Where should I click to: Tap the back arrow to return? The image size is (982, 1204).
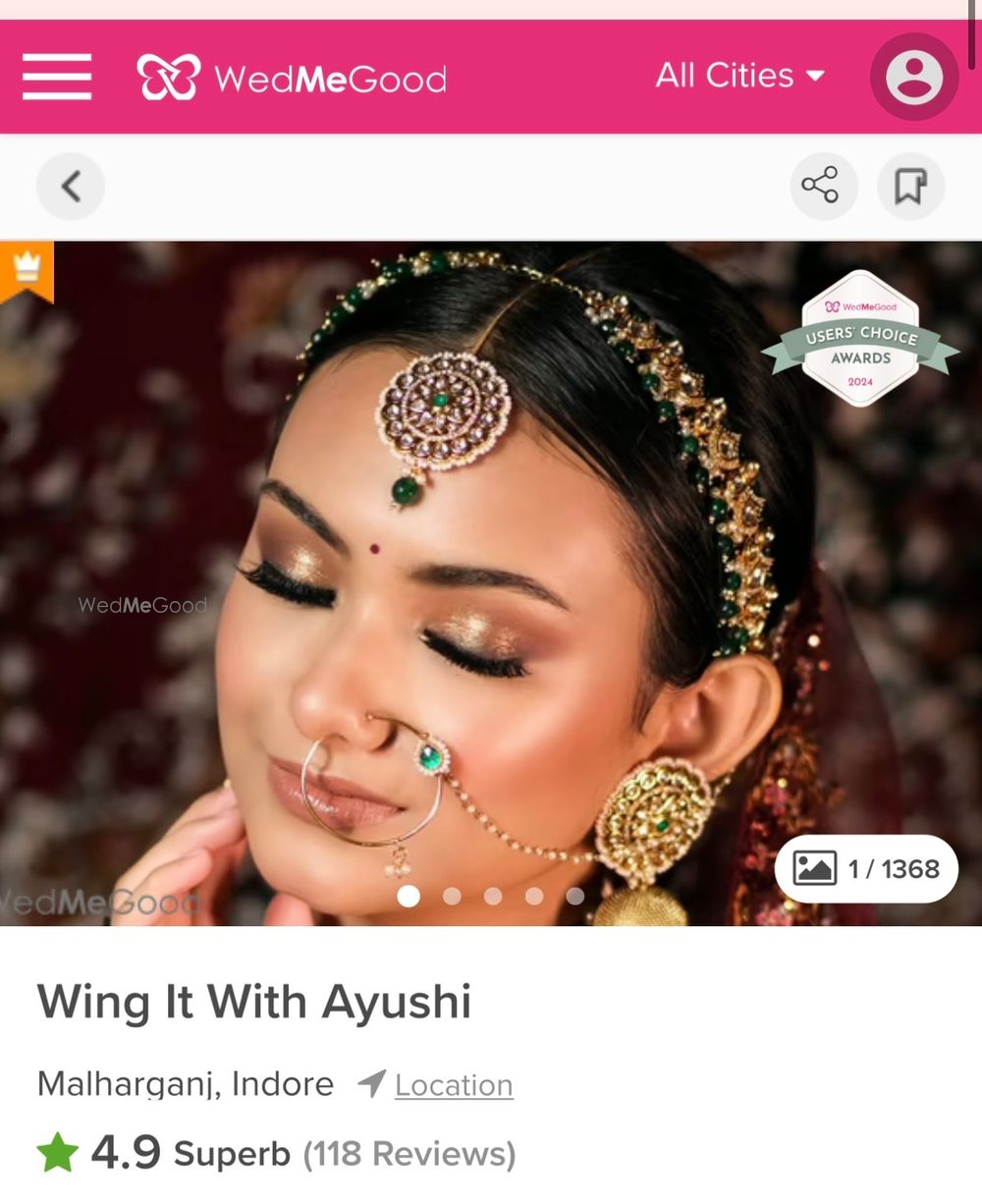70,186
